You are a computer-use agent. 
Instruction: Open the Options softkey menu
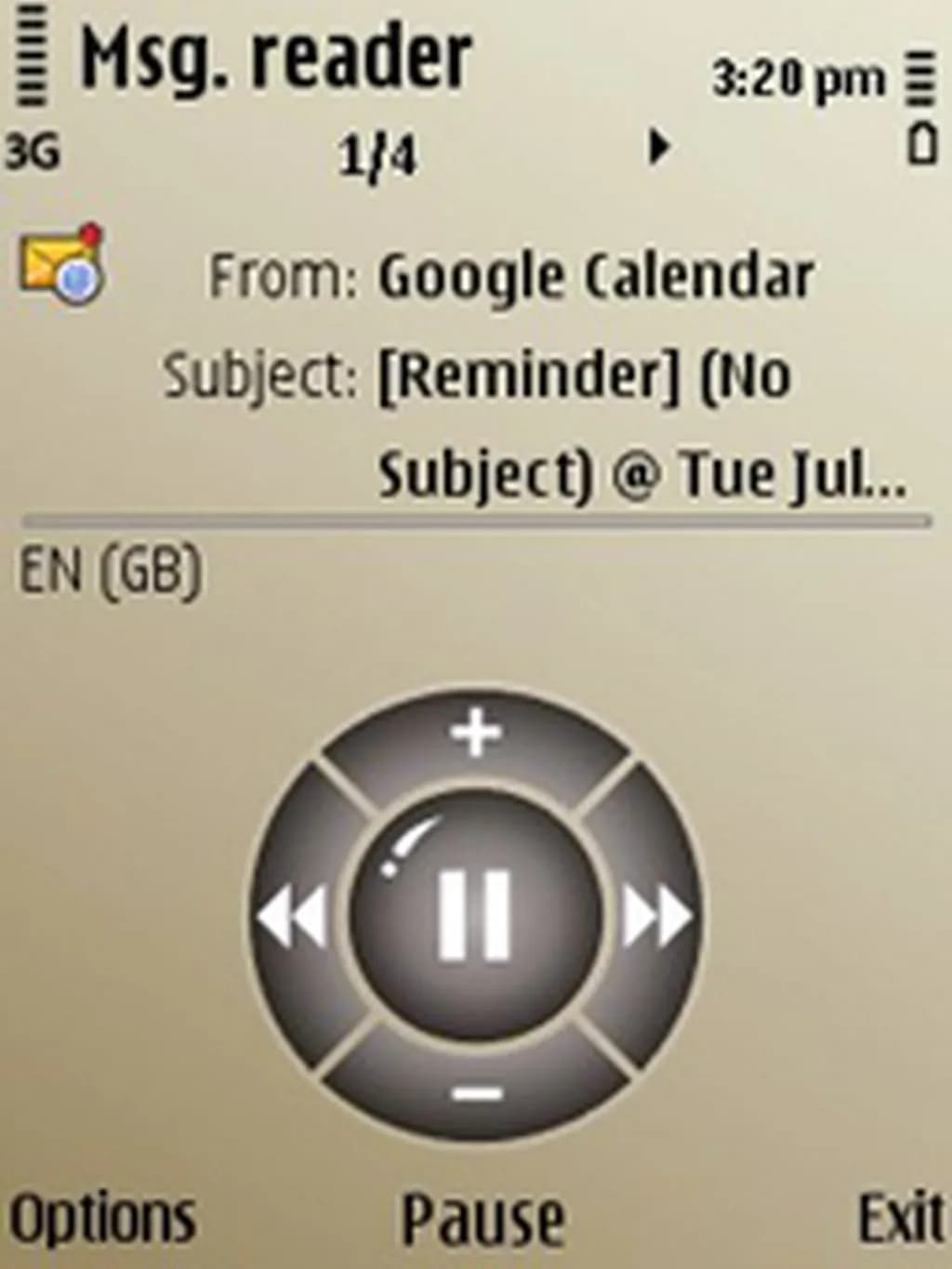click(x=102, y=1218)
